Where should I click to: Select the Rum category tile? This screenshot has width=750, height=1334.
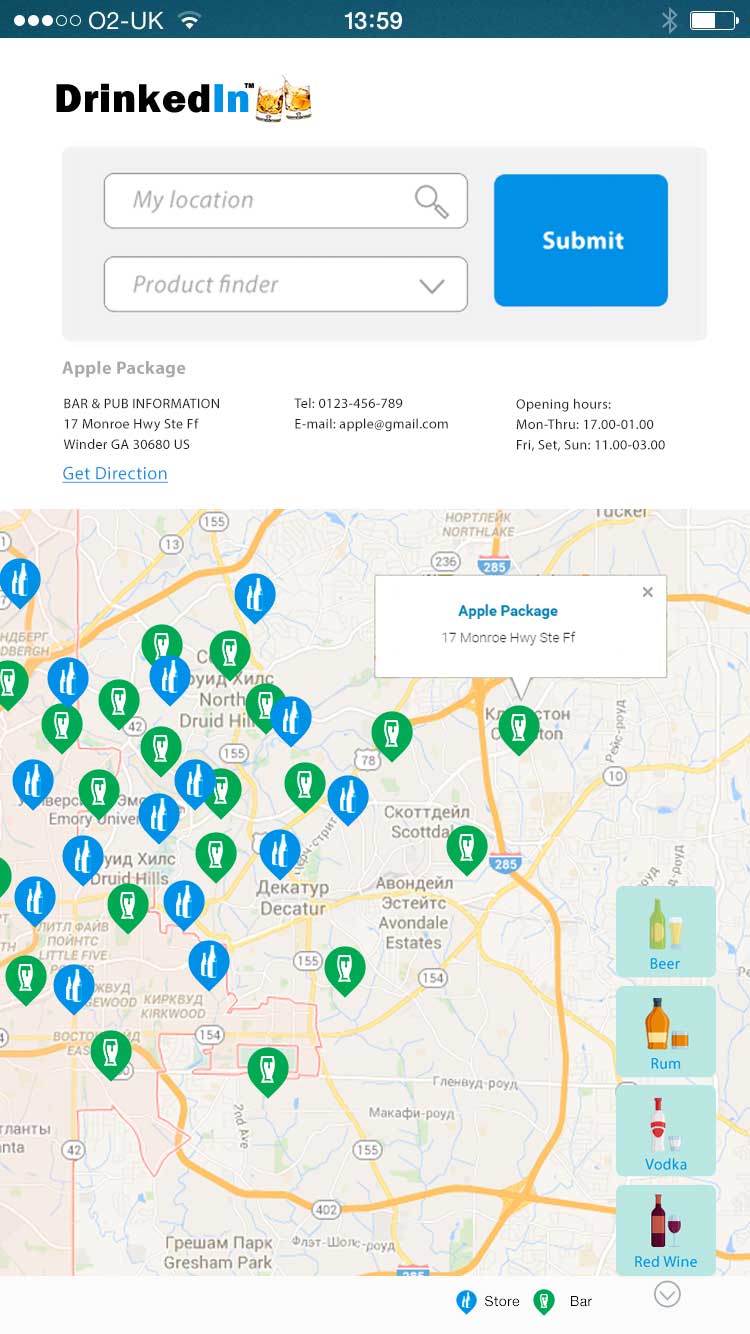tap(665, 1032)
